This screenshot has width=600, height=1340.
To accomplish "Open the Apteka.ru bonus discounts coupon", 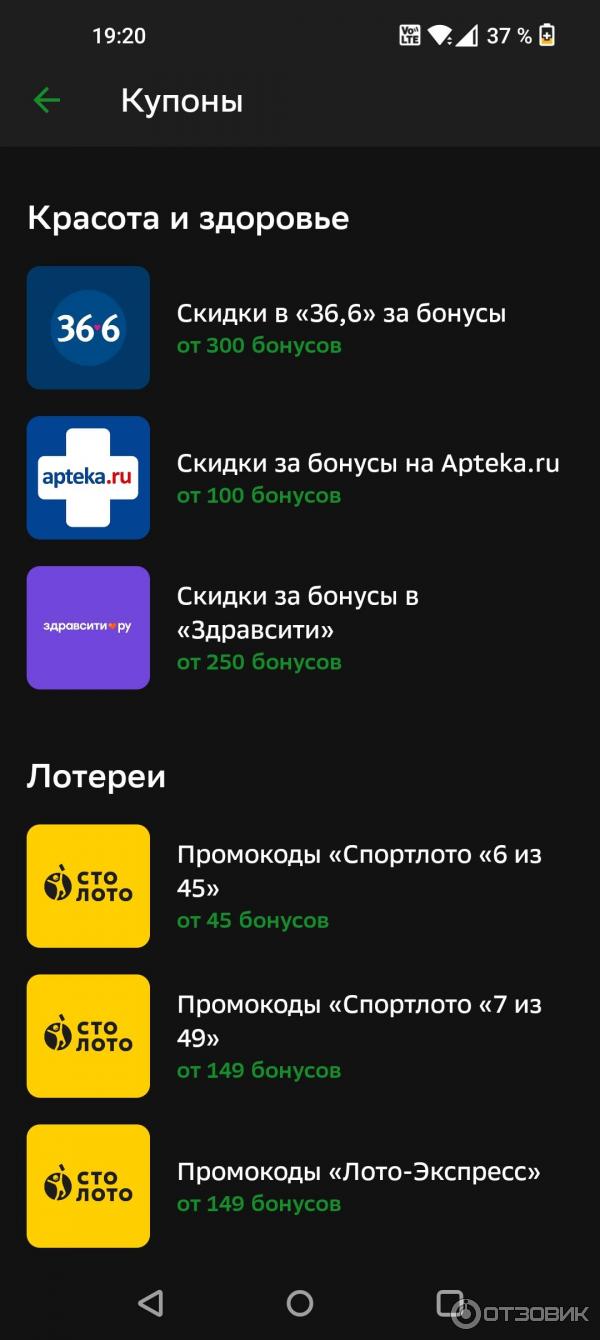I will click(366, 478).
